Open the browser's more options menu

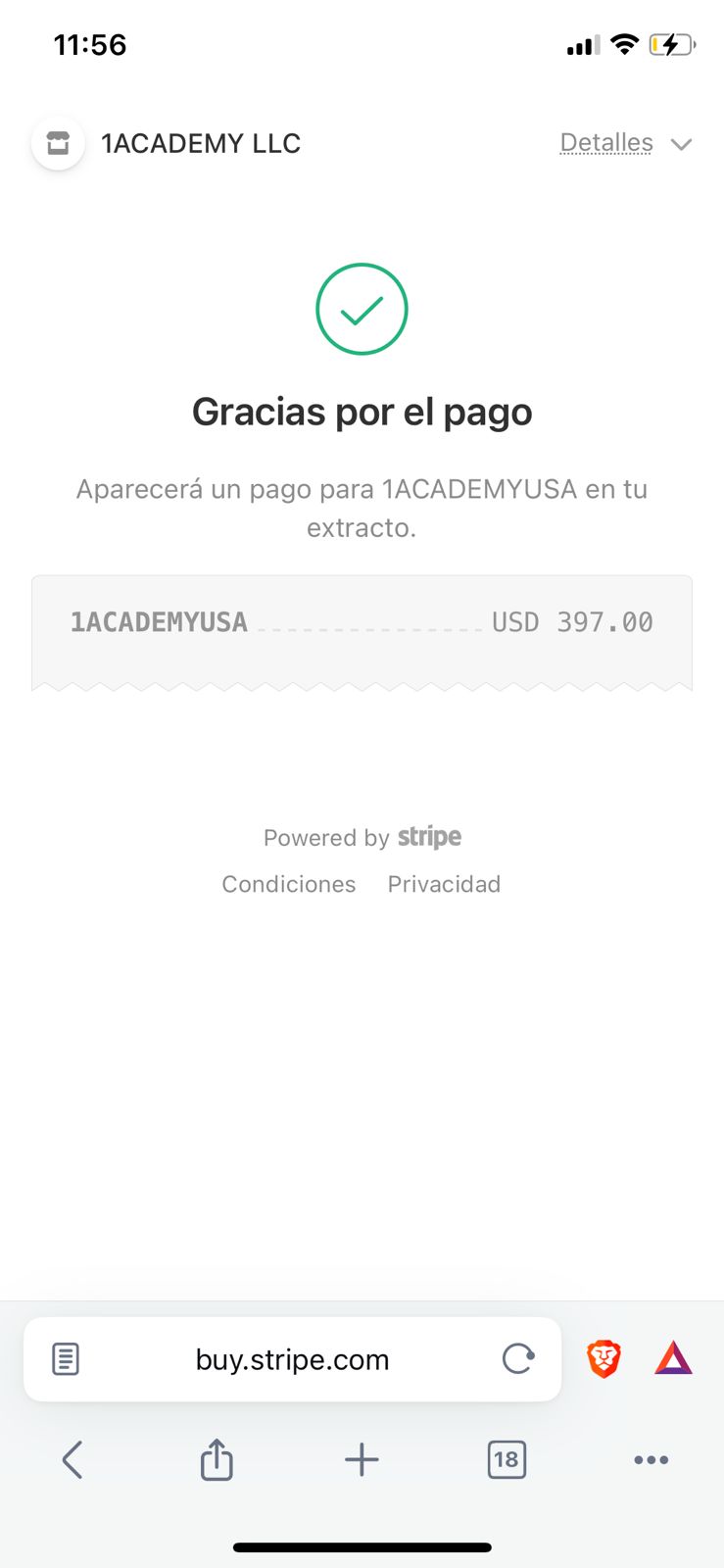(x=652, y=1459)
